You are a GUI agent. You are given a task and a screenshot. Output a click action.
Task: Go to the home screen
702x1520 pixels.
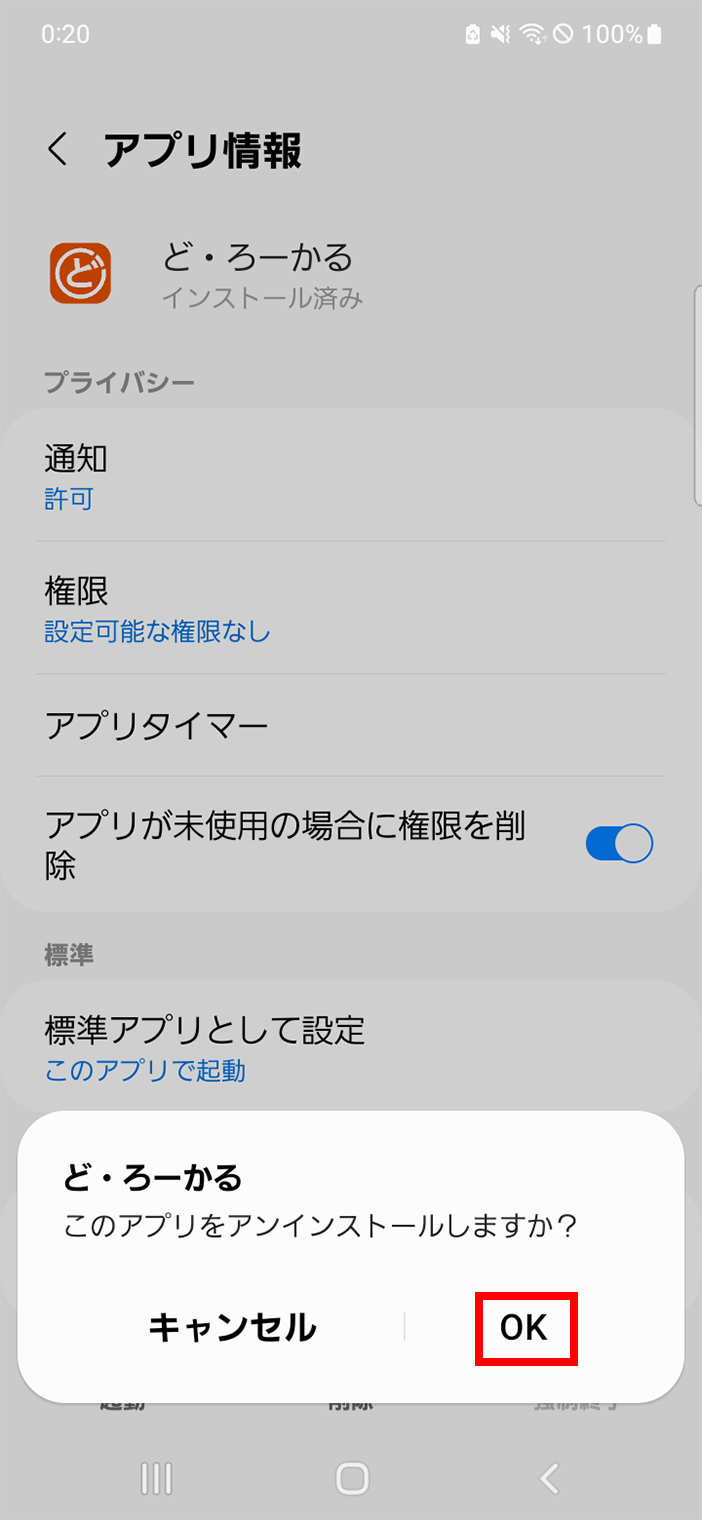(x=352, y=1477)
